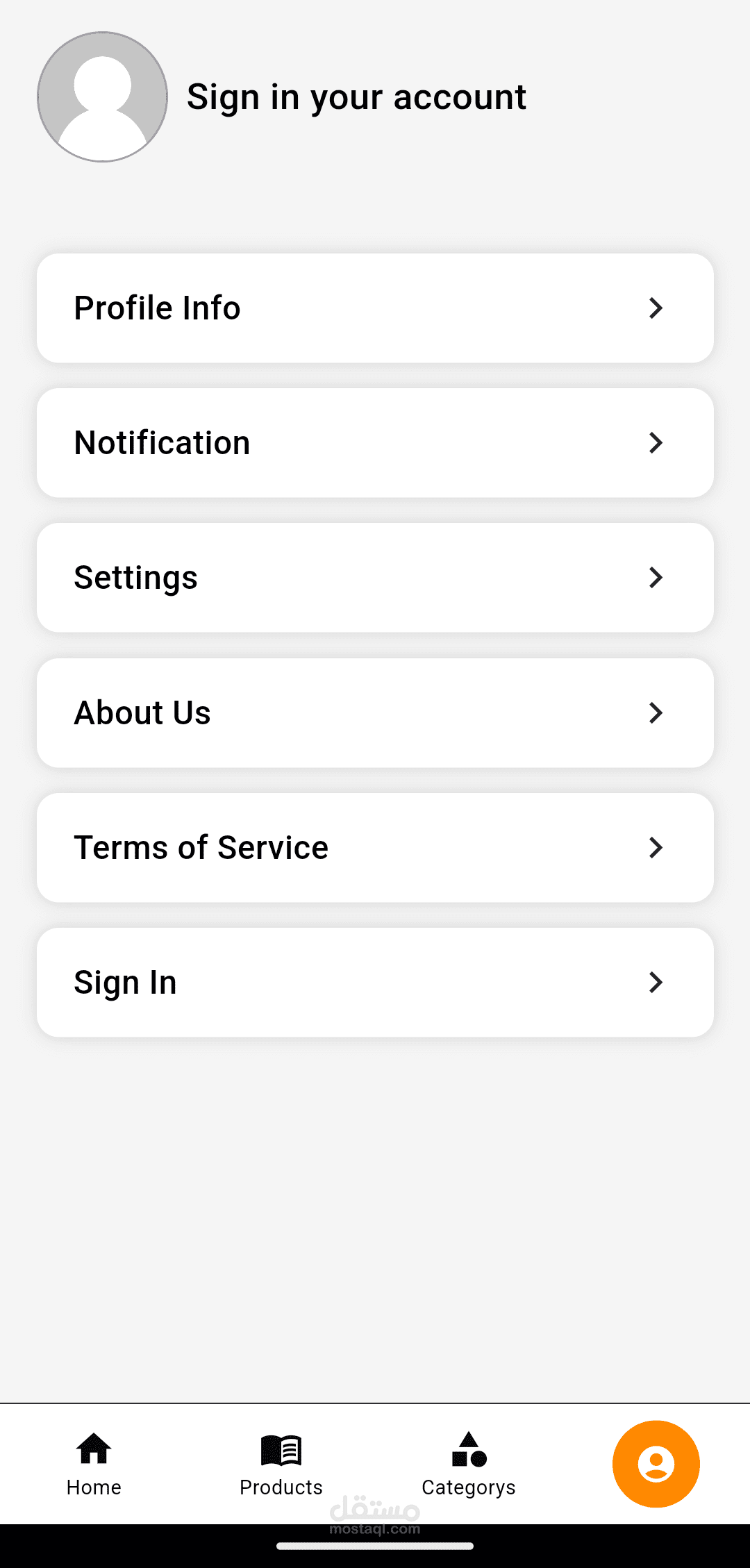View the Terms of Service
This screenshot has width=750, height=1568.
pyautogui.click(x=375, y=848)
